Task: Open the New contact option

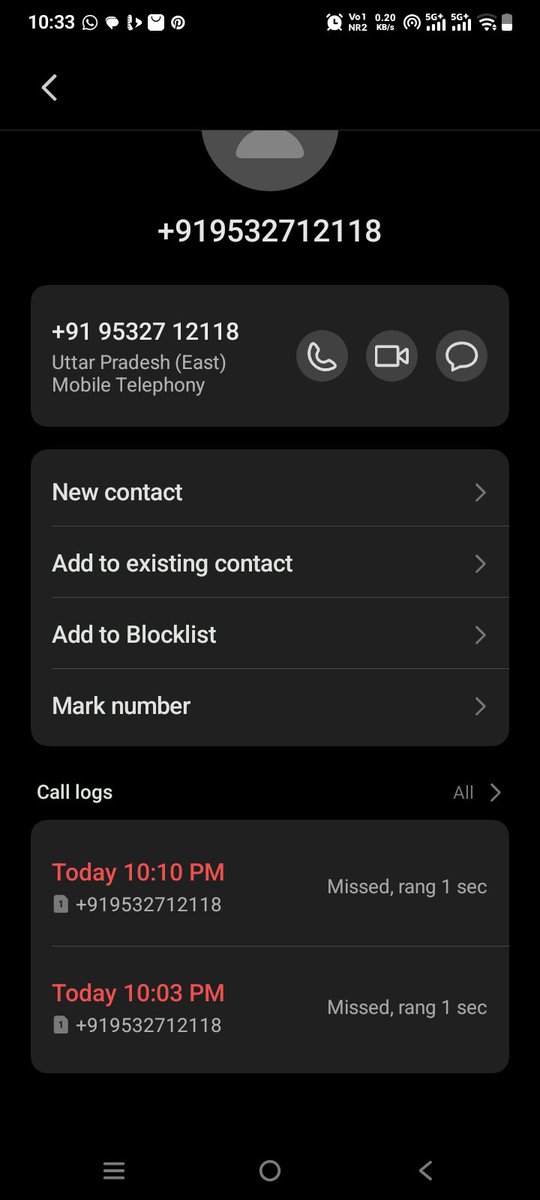Action: point(270,492)
